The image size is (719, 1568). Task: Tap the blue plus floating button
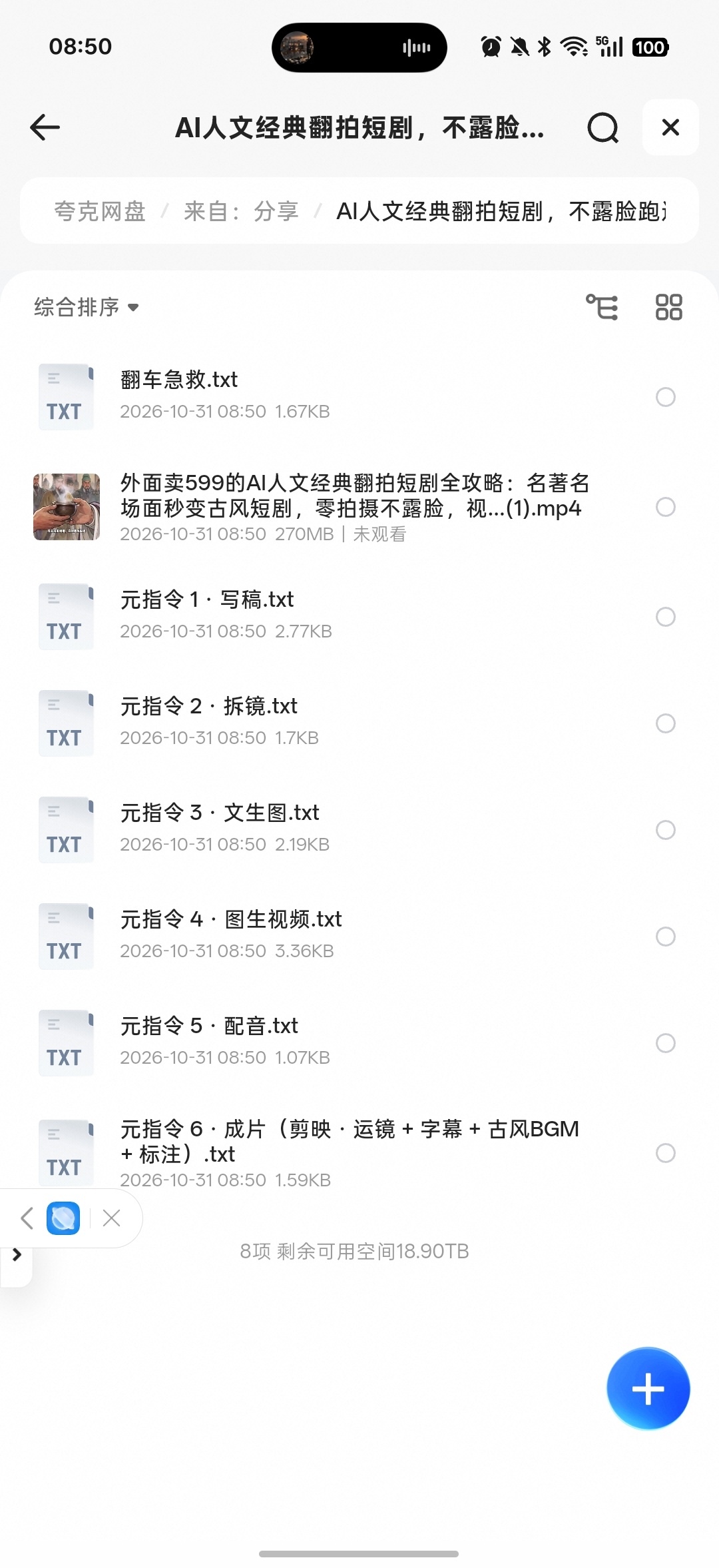click(648, 1389)
